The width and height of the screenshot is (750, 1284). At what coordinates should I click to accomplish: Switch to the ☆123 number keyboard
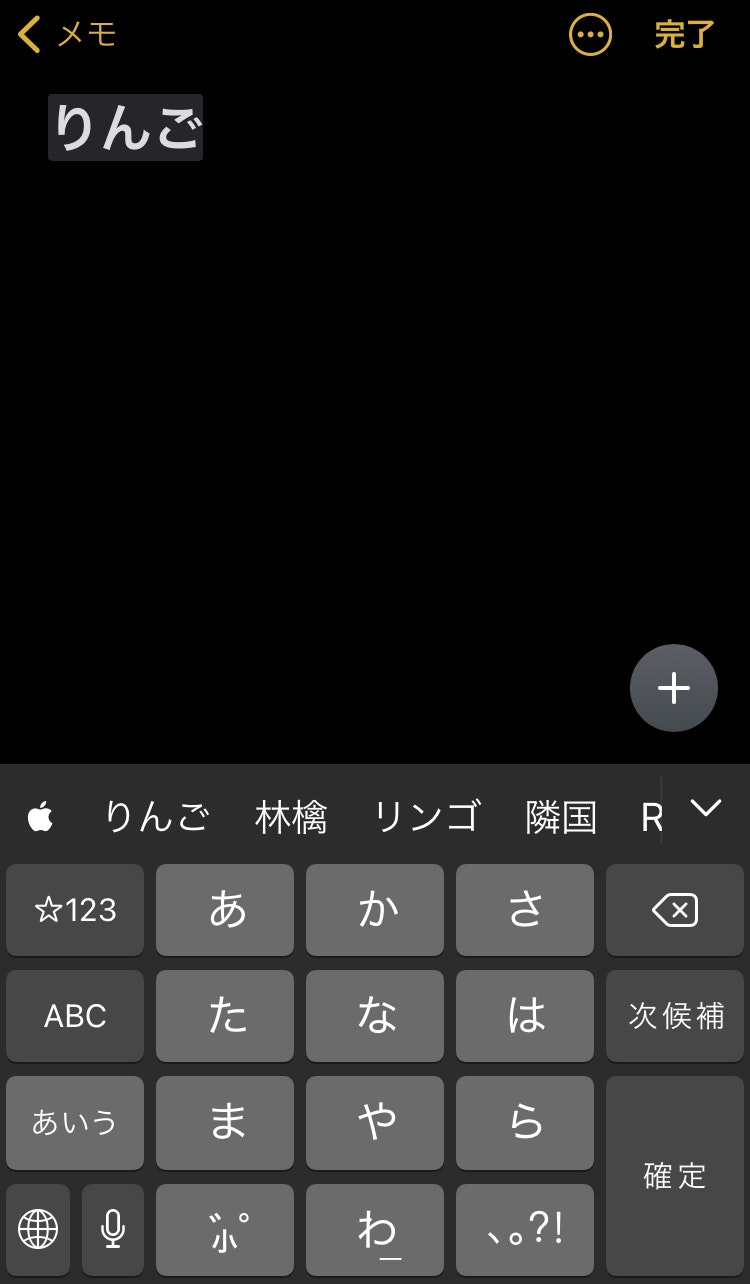75,910
